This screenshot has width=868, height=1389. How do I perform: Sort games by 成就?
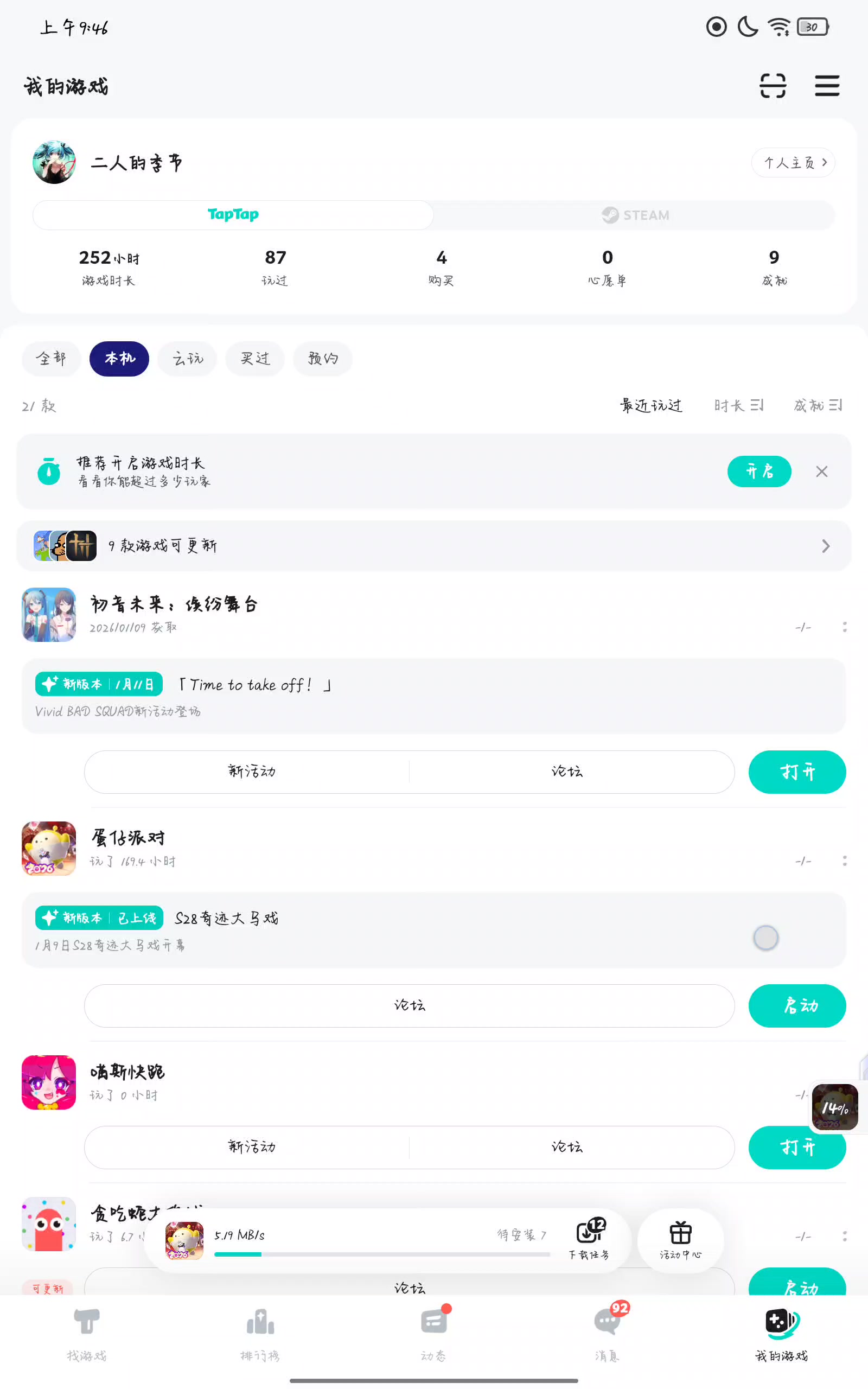[818, 406]
